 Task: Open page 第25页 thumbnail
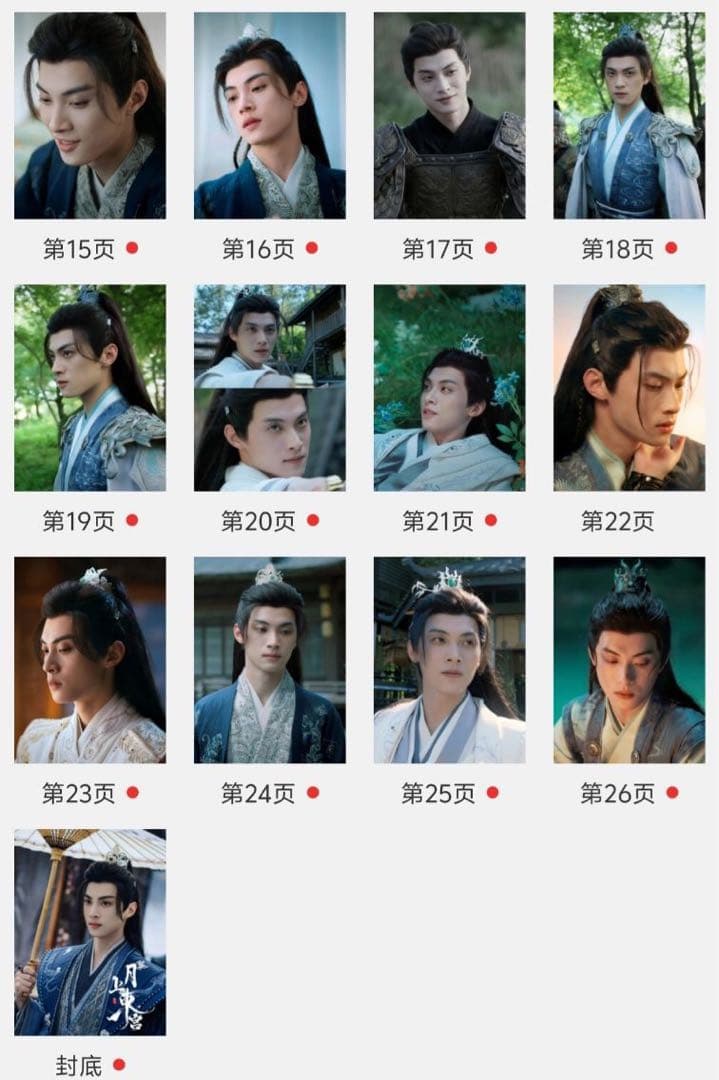click(449, 660)
